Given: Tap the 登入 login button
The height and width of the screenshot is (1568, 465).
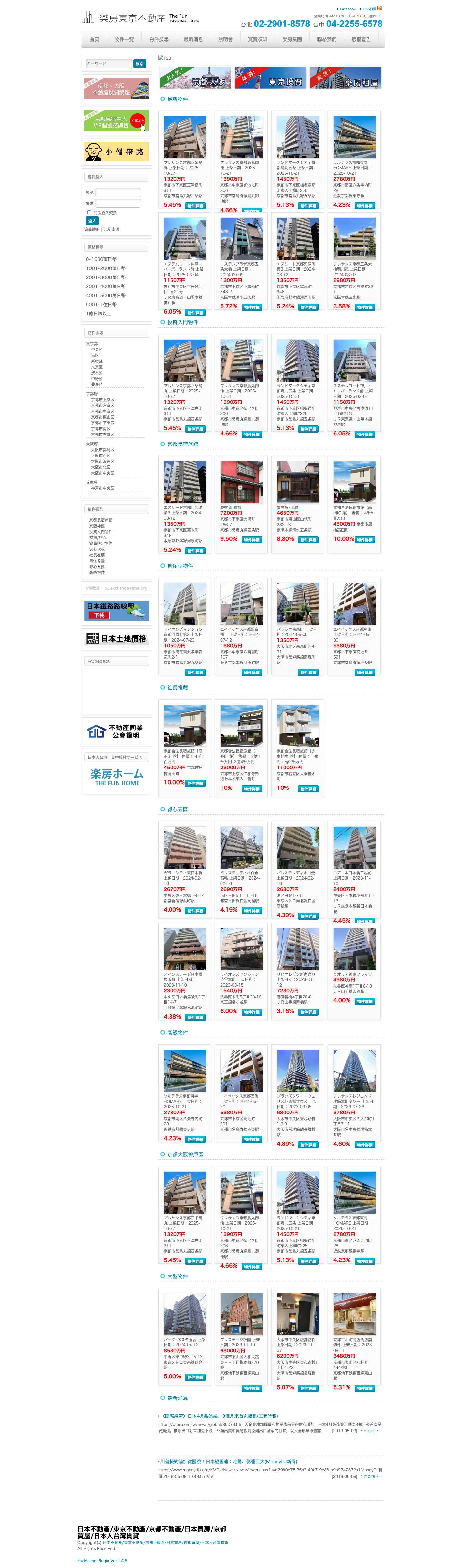Looking at the screenshot, I should (x=92, y=221).
